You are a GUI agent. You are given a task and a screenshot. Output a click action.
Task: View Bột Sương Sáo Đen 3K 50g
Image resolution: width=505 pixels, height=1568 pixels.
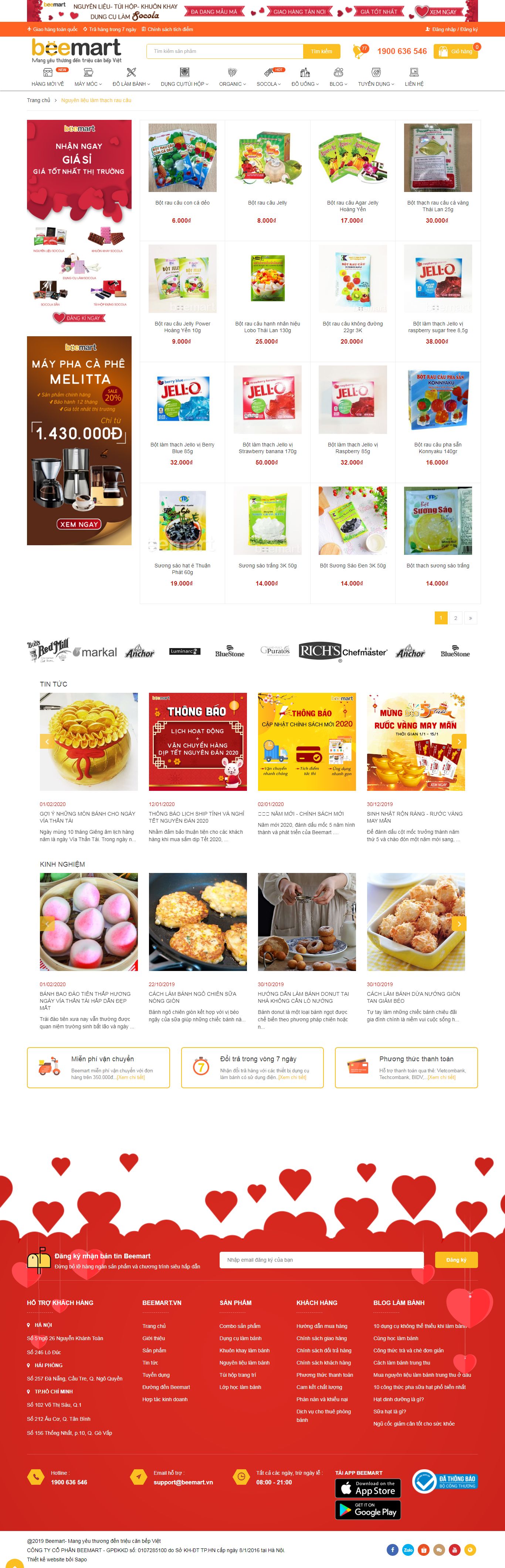tap(352, 566)
